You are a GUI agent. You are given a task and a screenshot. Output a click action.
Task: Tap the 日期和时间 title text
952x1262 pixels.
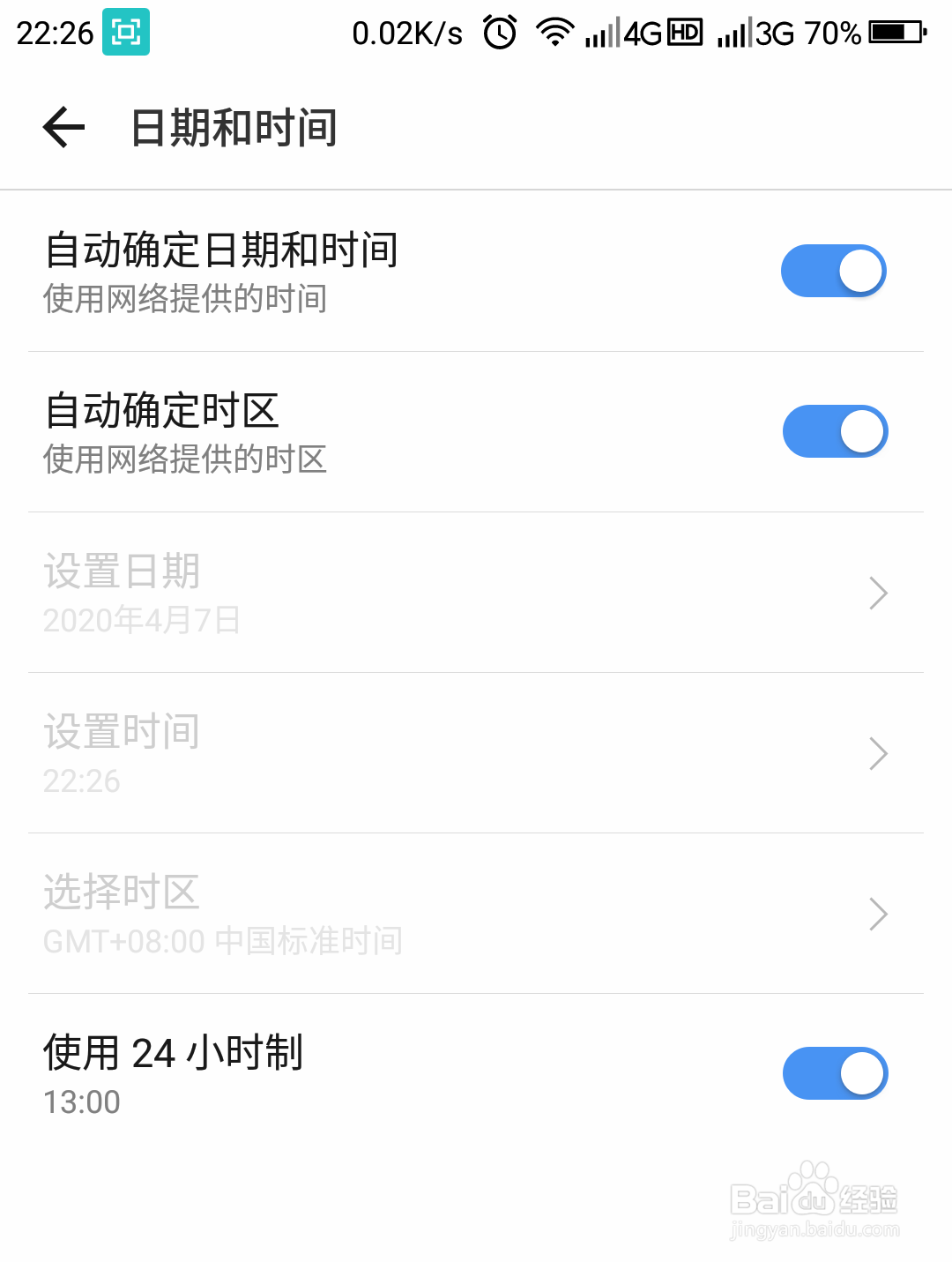[x=232, y=127]
